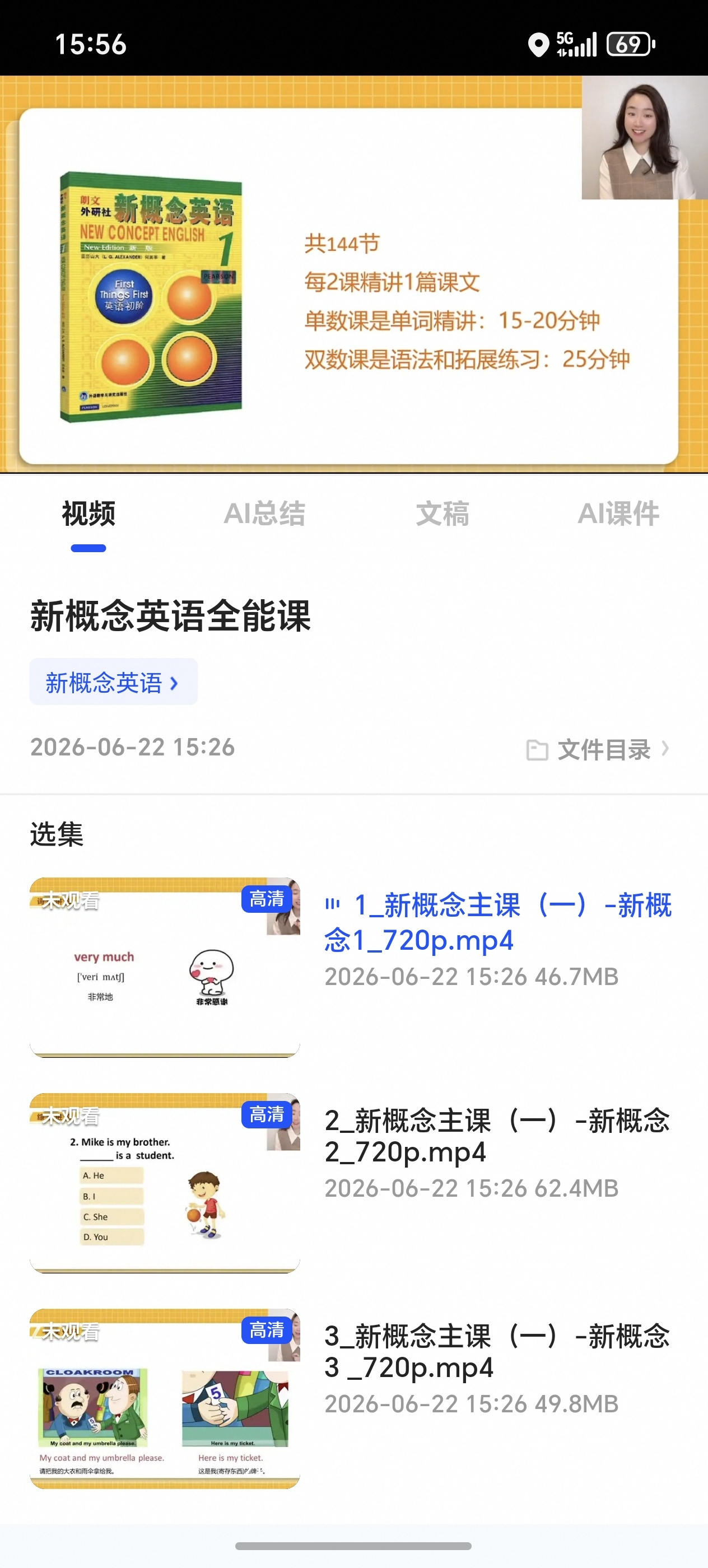The width and height of the screenshot is (708, 1568).
Task: Select the 视频 tab
Action: 88,514
